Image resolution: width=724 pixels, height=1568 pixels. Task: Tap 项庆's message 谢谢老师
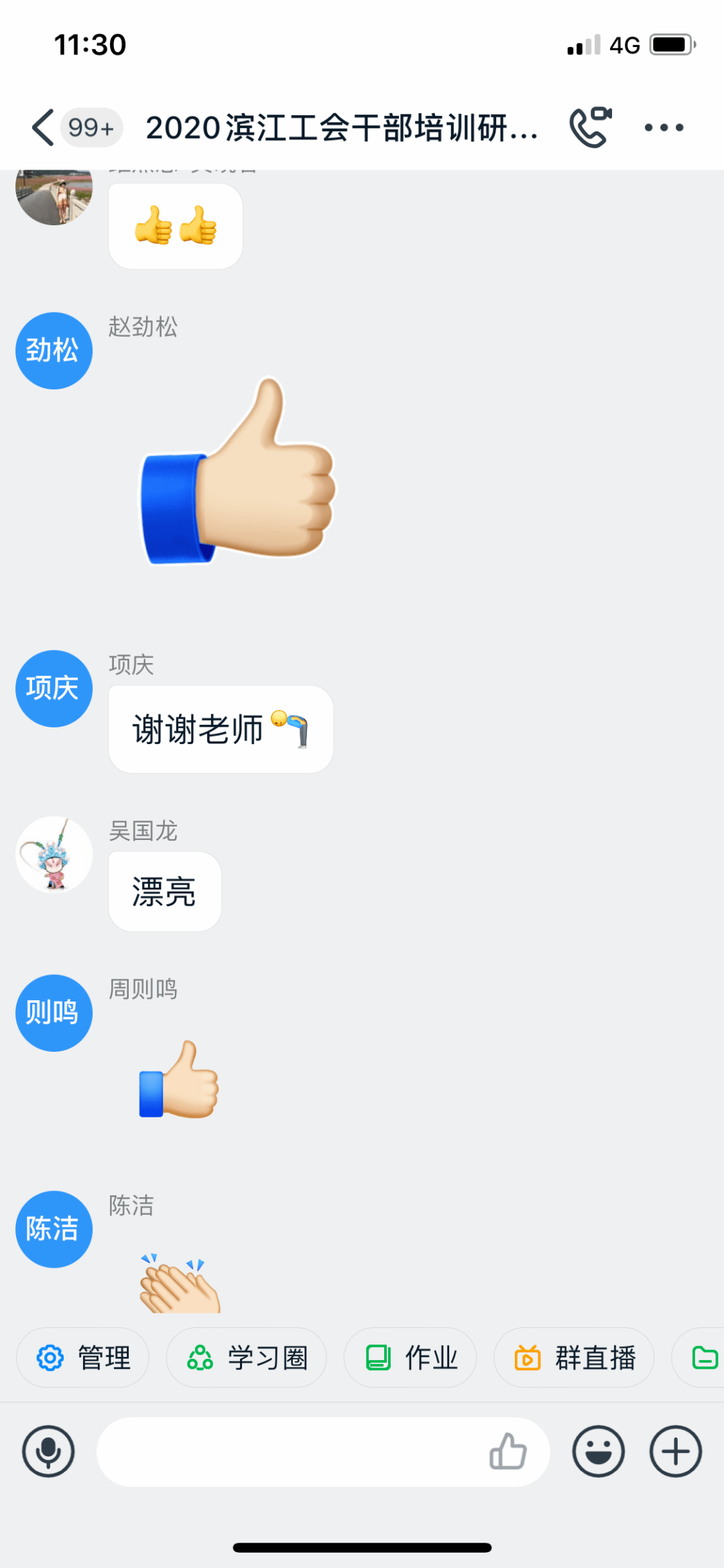pos(220,729)
